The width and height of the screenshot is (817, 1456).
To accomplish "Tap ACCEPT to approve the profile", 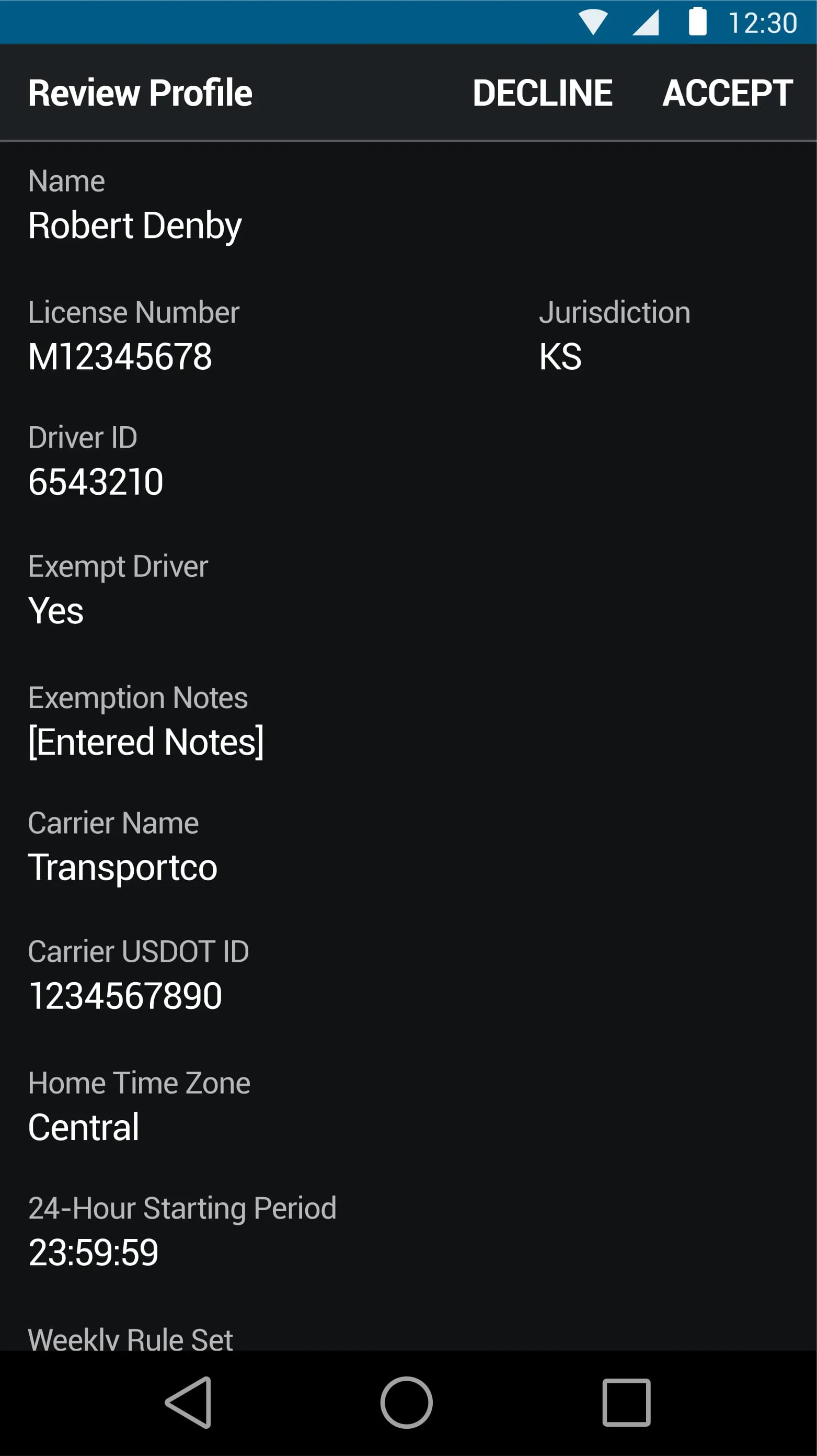I will [x=727, y=92].
